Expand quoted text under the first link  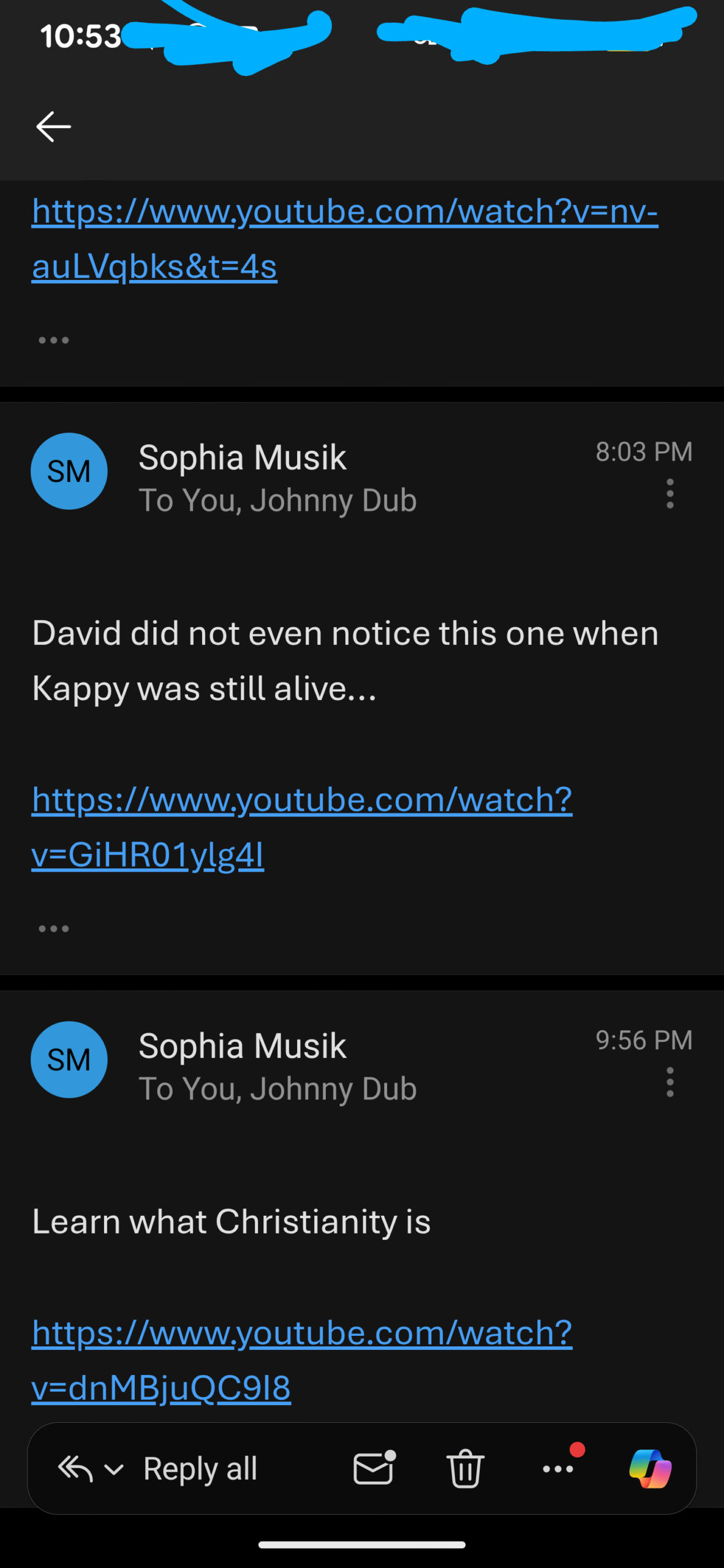(x=54, y=340)
